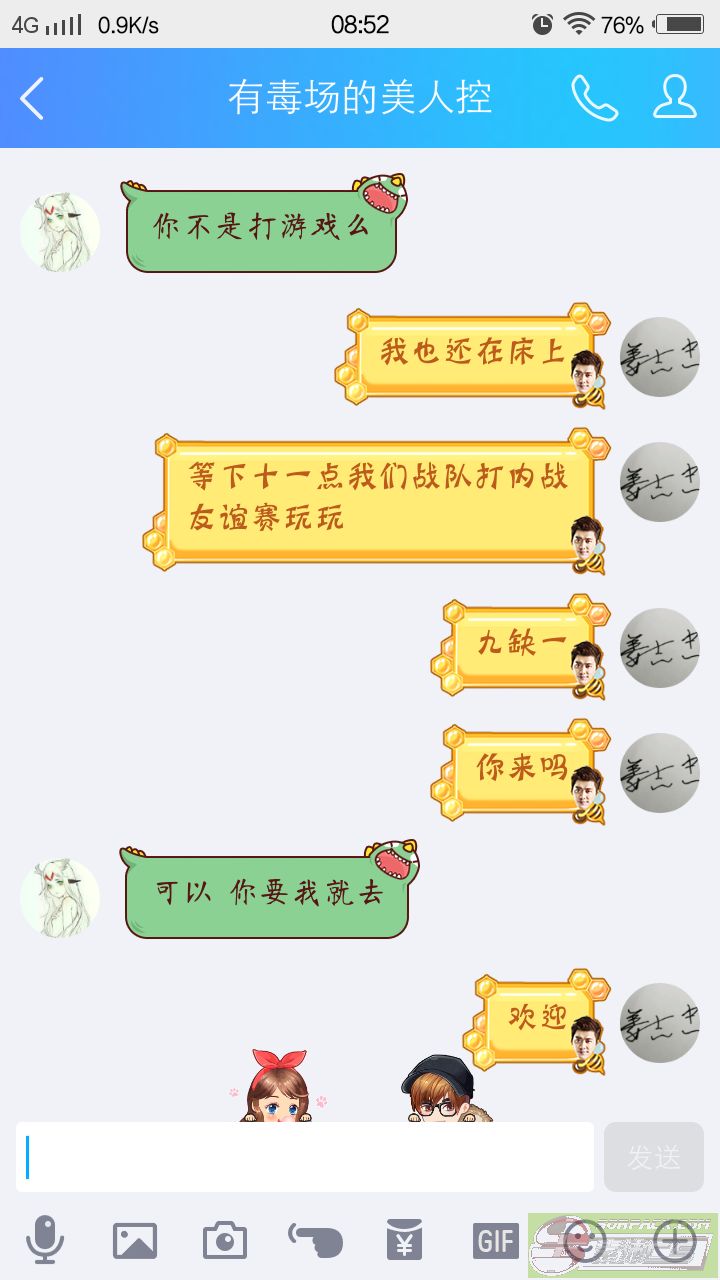The image size is (720, 1280).
Task: Open the camera to take a photo
Action: (x=225, y=1240)
